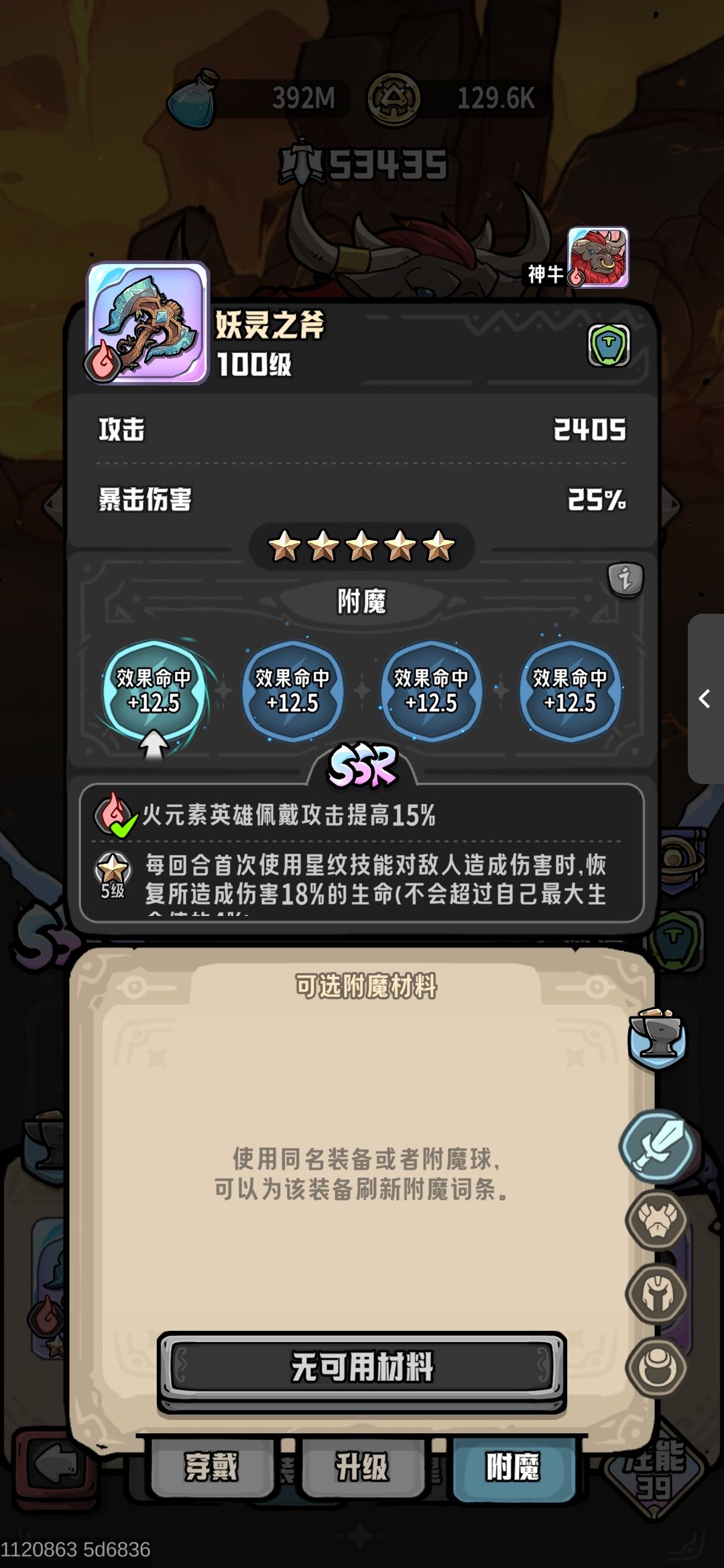Viewport: 724px width, 1568px height.
Task: Open the 神牛 hero avatar
Action: (x=599, y=258)
